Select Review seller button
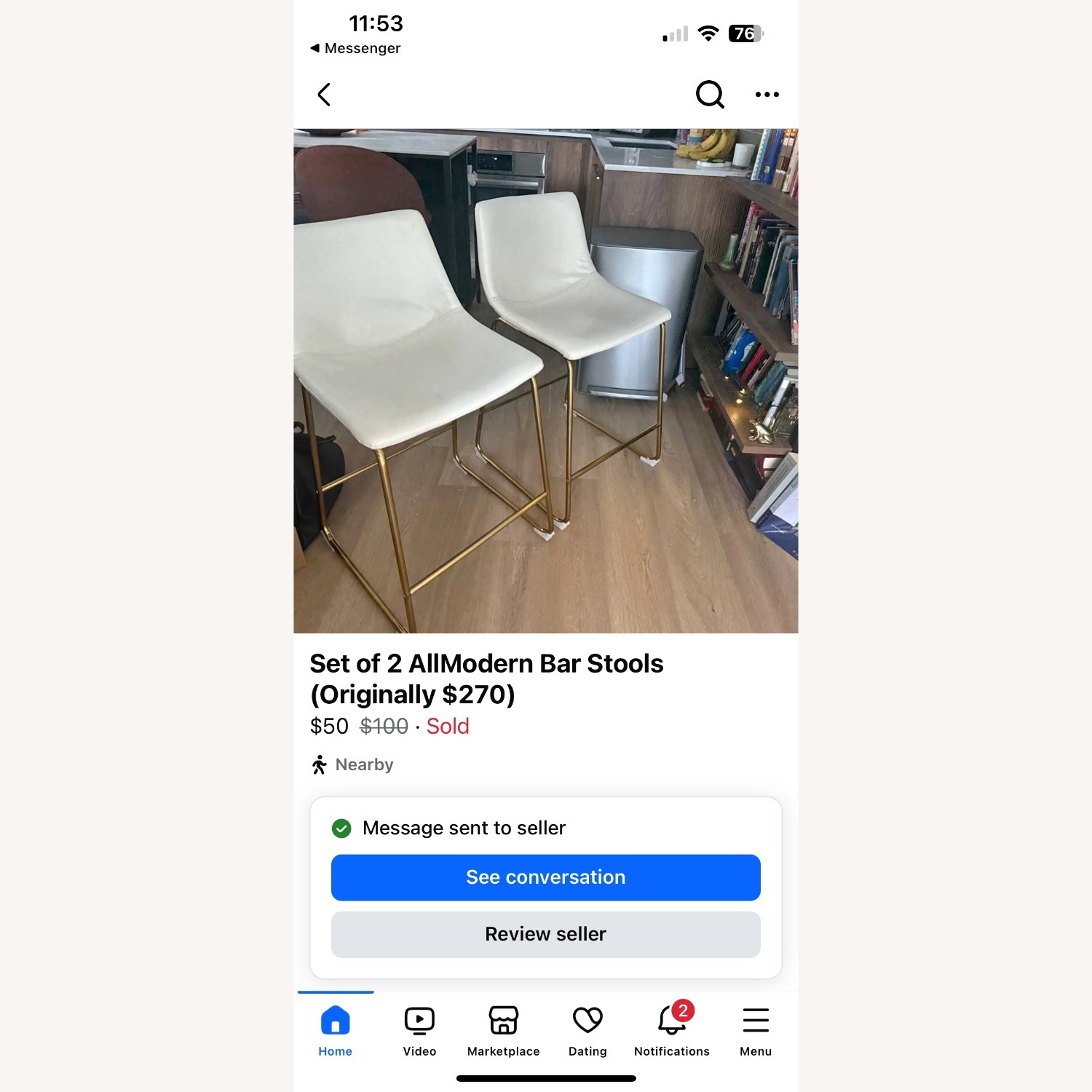The width and height of the screenshot is (1092, 1092). [x=545, y=934]
